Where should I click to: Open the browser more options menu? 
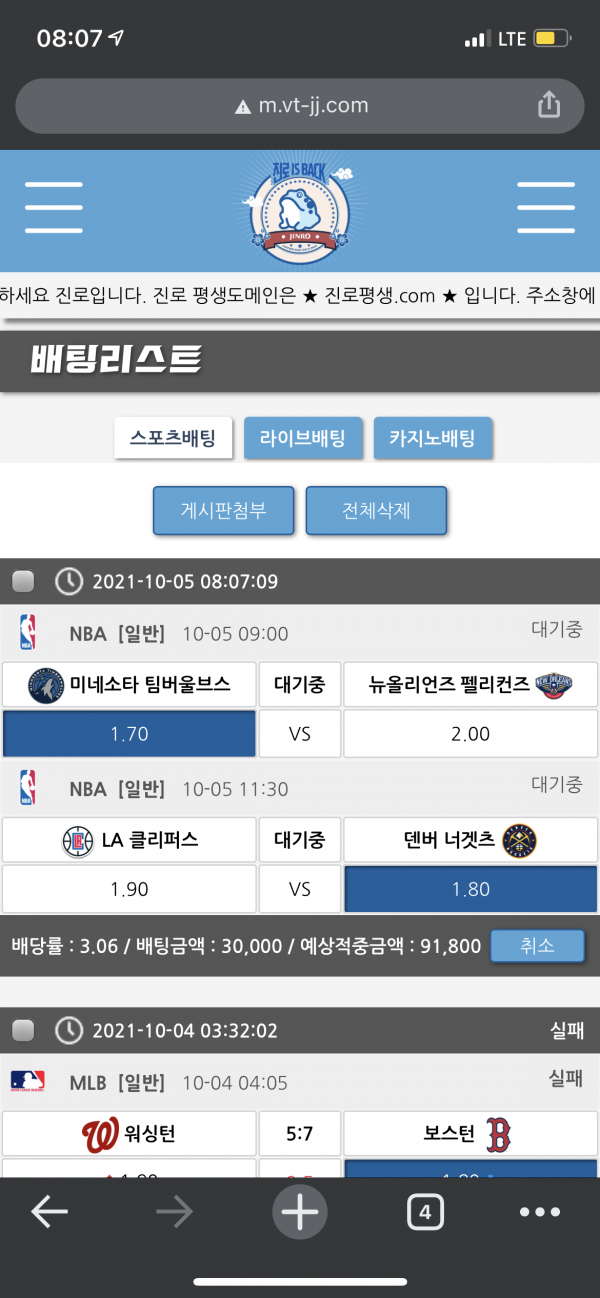click(x=540, y=1213)
